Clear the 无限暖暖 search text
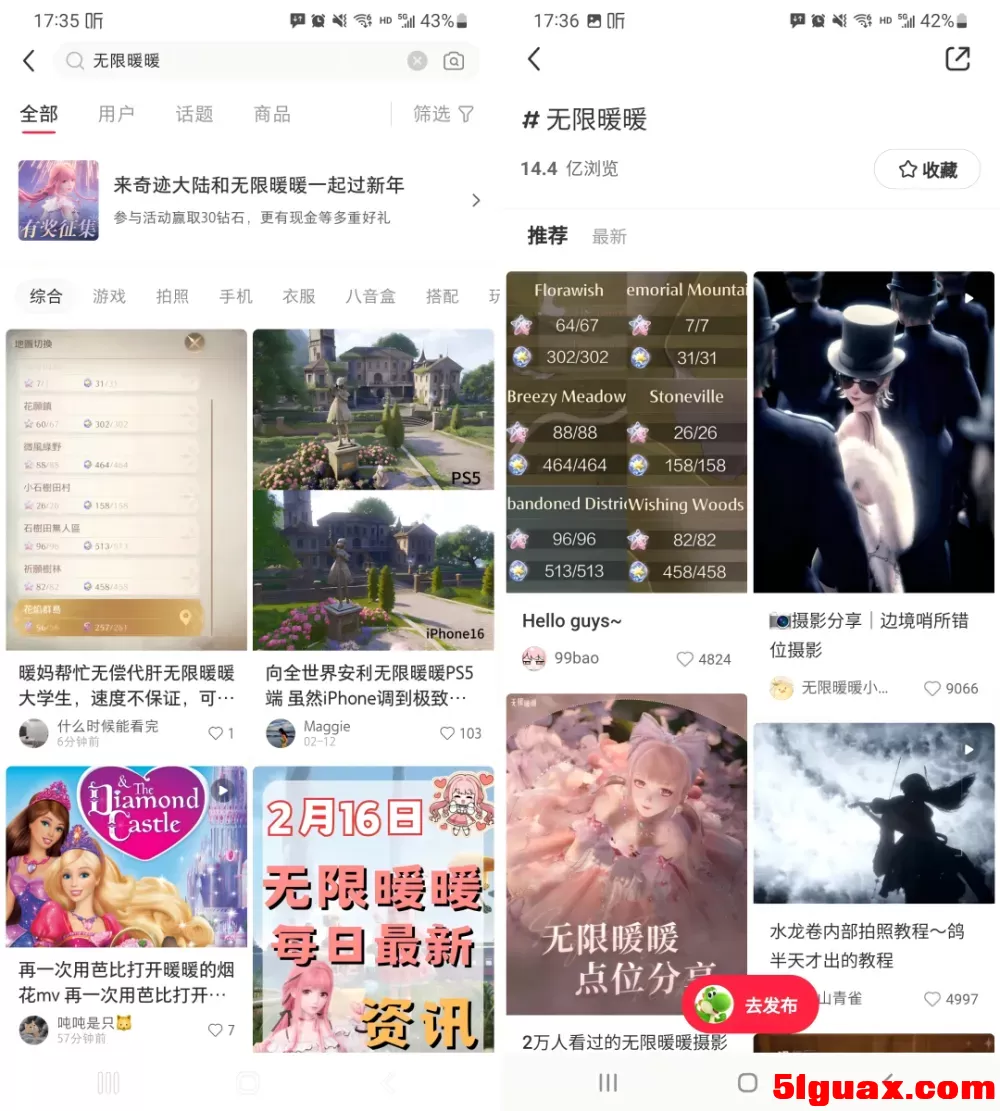 tap(417, 61)
